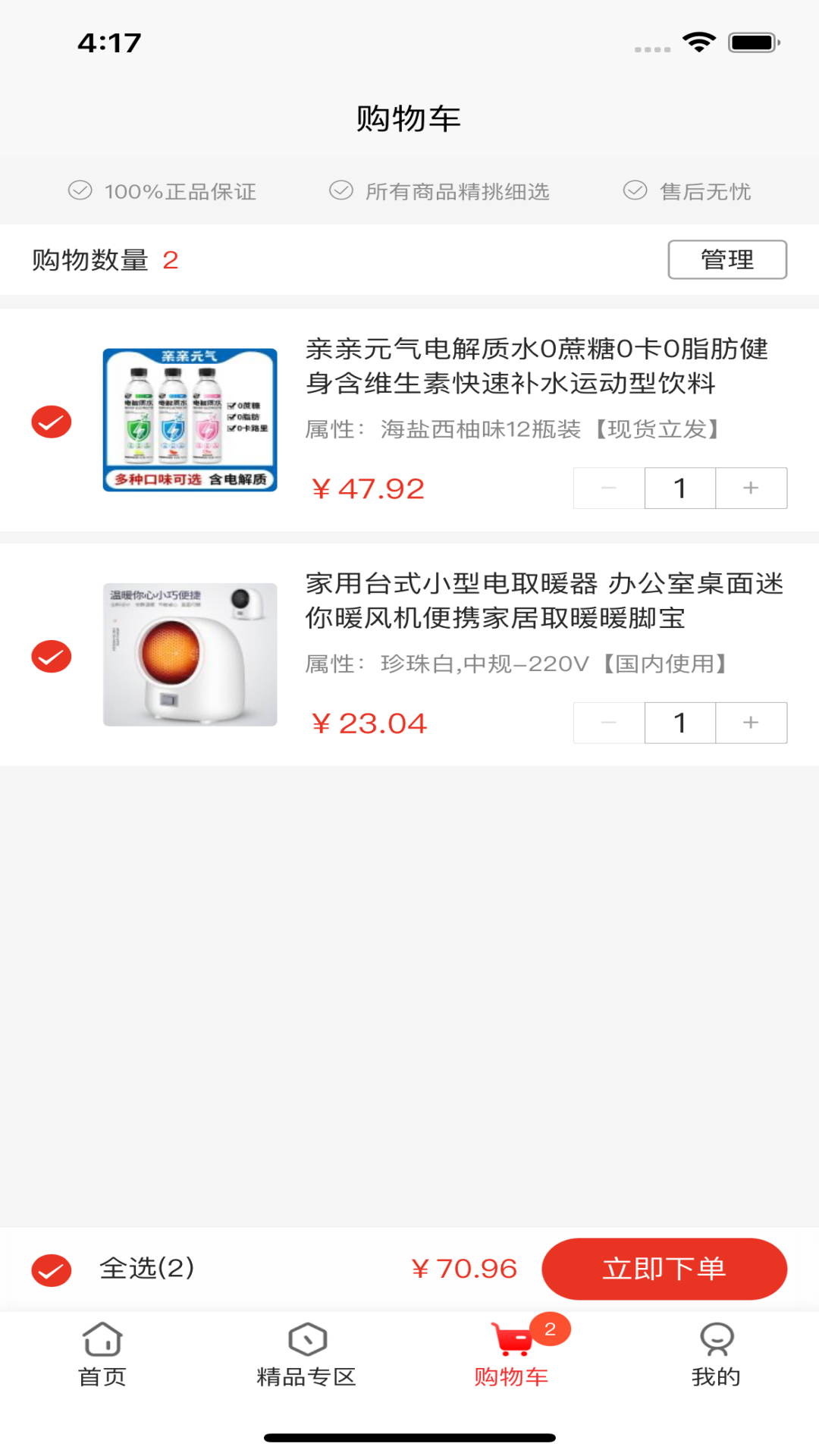Open cart management via 管理 button
The image size is (819, 1456).
[x=726, y=259]
